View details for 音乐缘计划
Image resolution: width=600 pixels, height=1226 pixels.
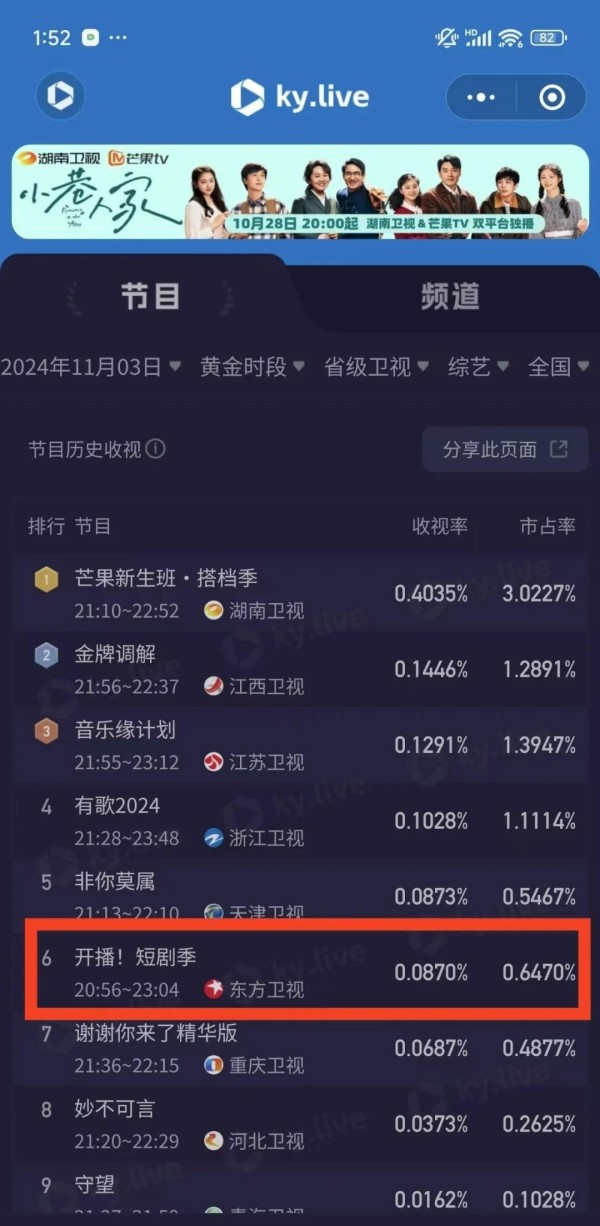pos(300,746)
